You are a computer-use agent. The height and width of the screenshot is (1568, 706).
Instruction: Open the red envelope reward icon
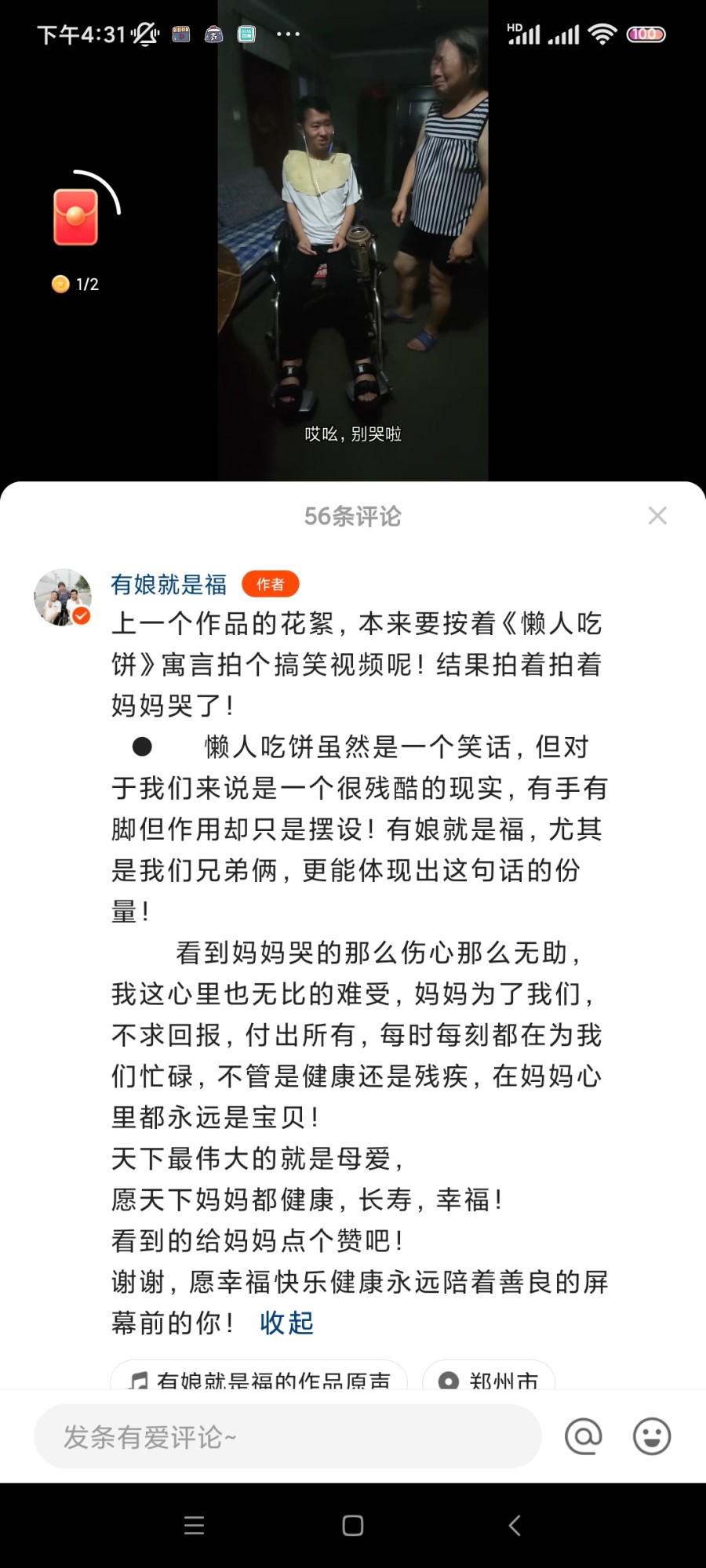[76, 216]
